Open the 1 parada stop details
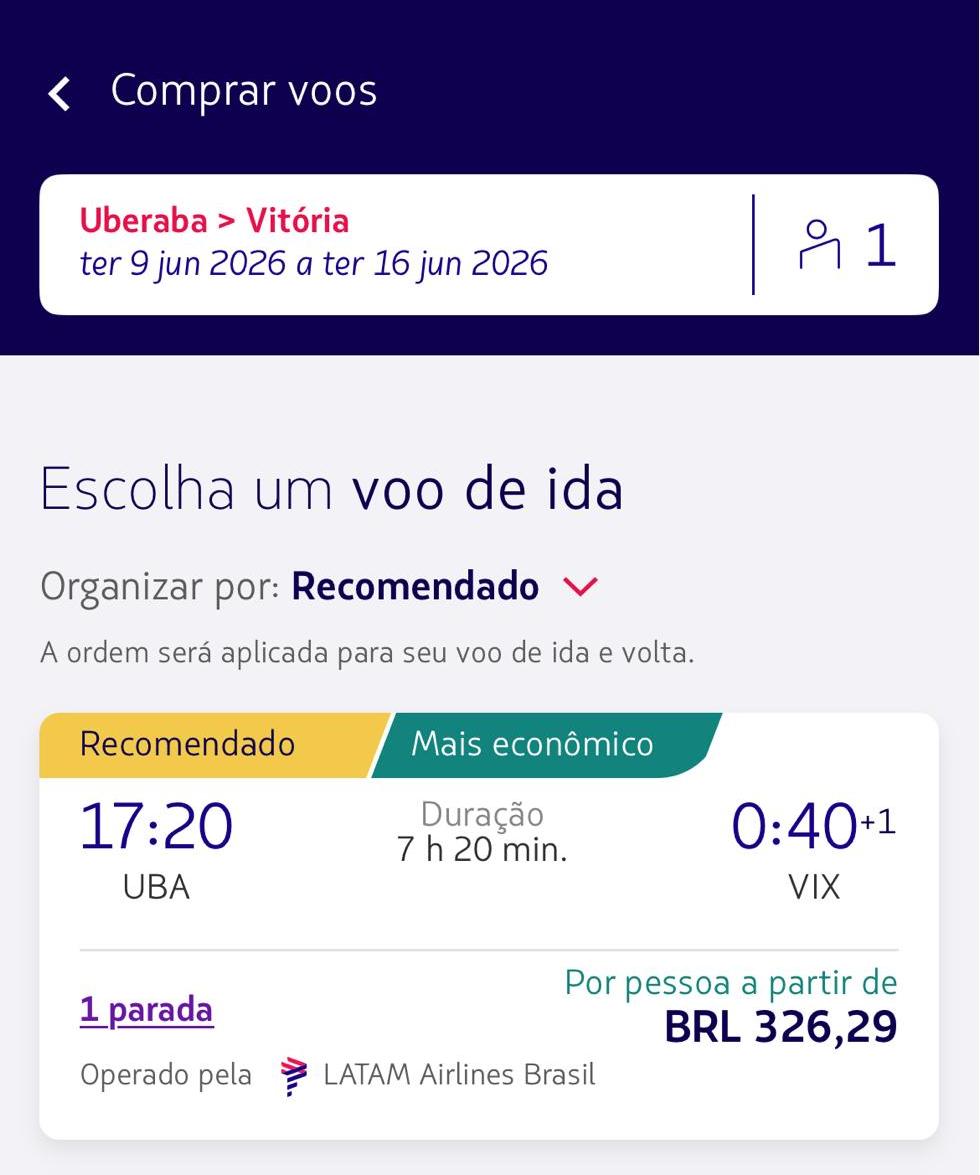The width and height of the screenshot is (980, 1175). pos(147,1010)
